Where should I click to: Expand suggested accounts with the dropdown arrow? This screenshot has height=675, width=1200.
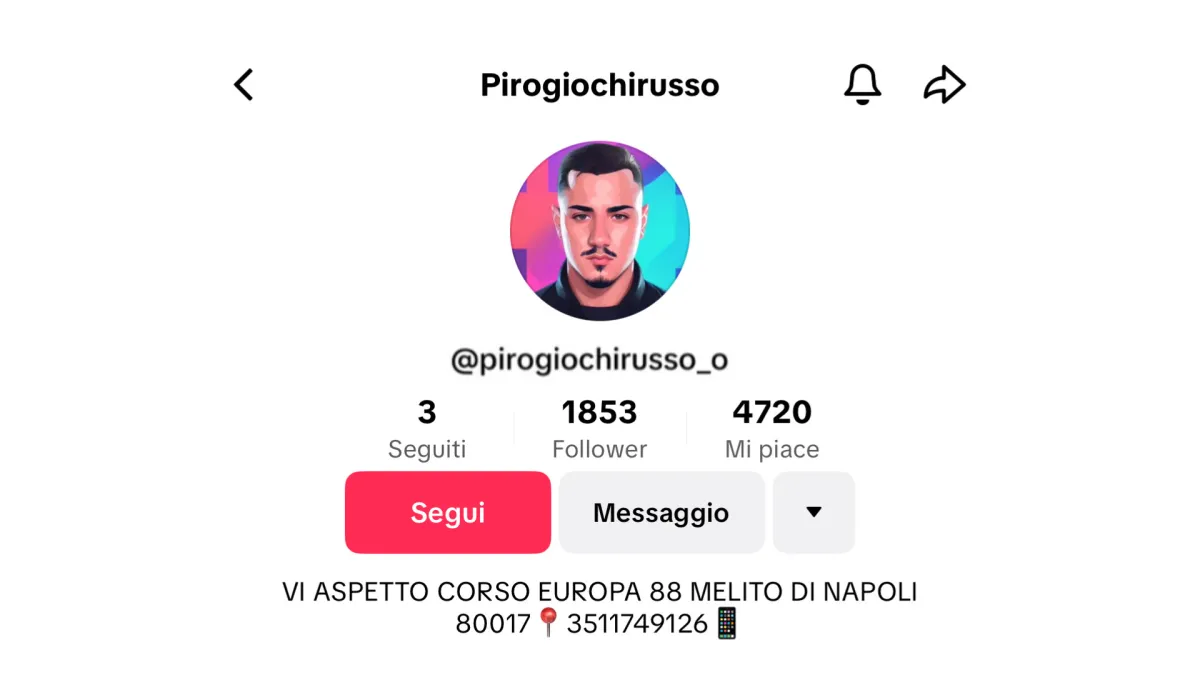813,513
